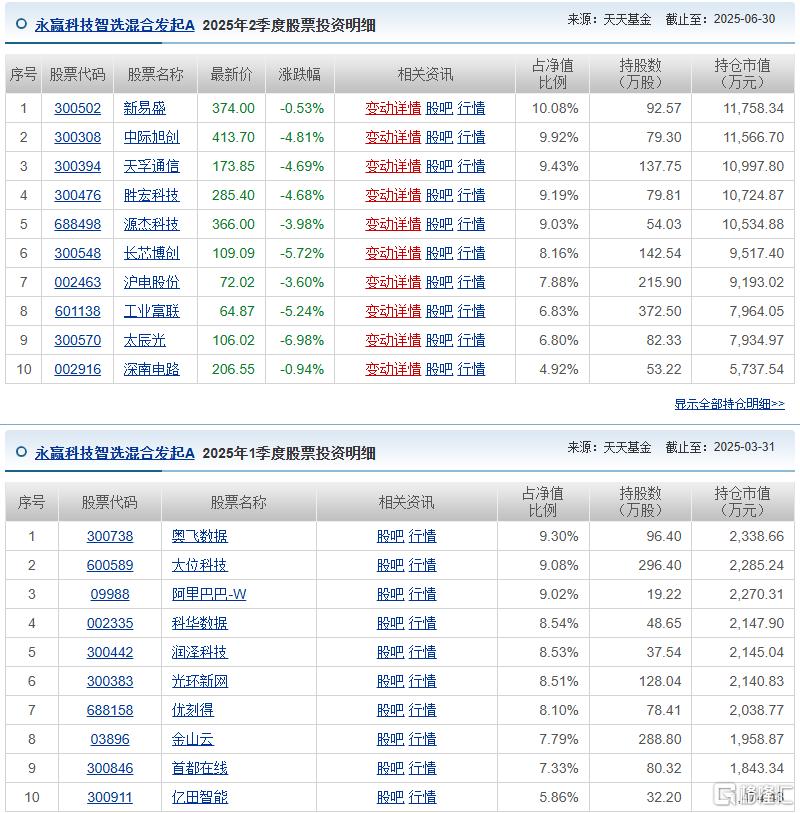Viewport: 800px width, 813px height.
Task: Open stock code 688498
Action: pos(77,224)
